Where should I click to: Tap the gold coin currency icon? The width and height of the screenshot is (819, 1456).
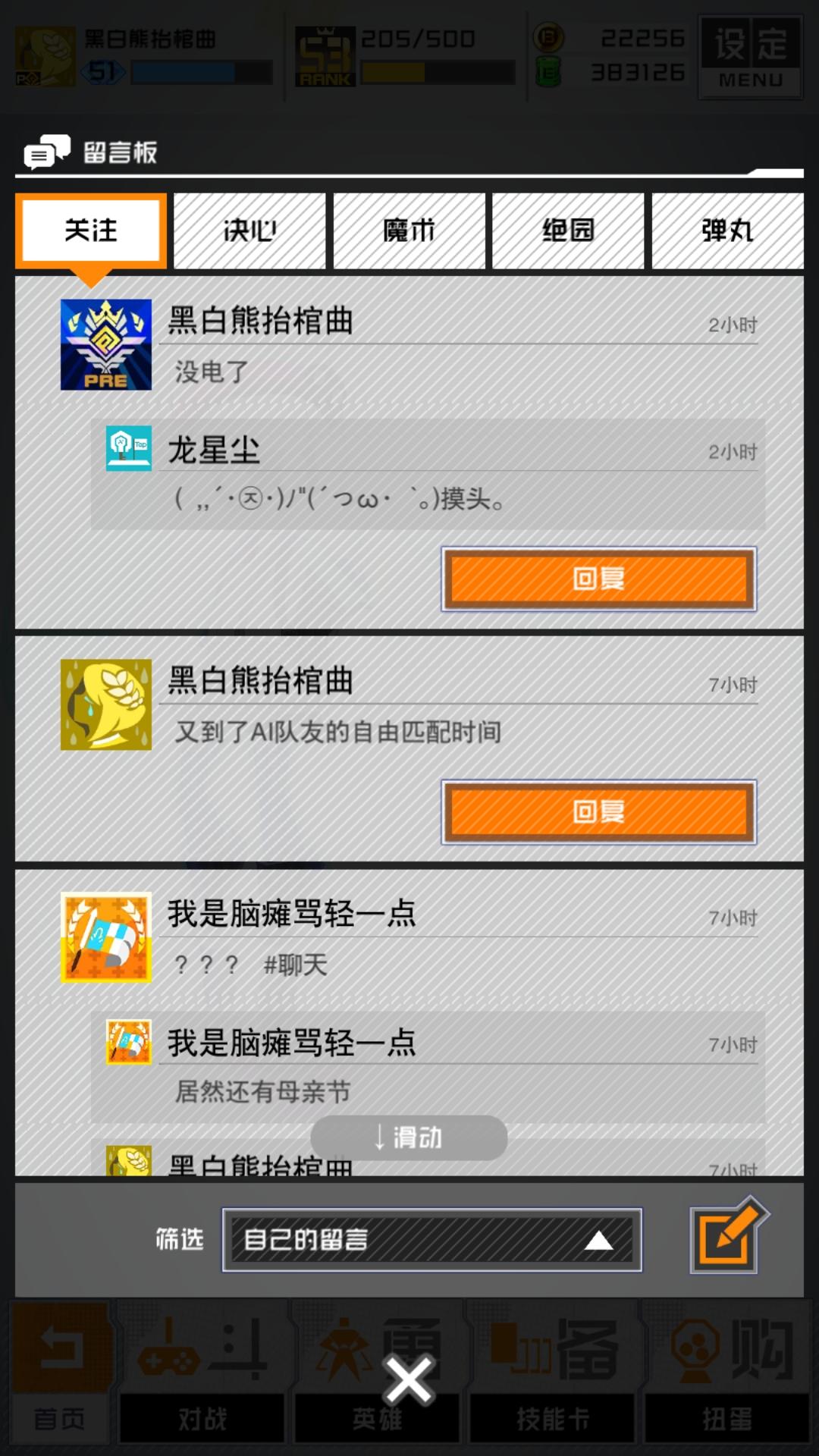coord(548,38)
